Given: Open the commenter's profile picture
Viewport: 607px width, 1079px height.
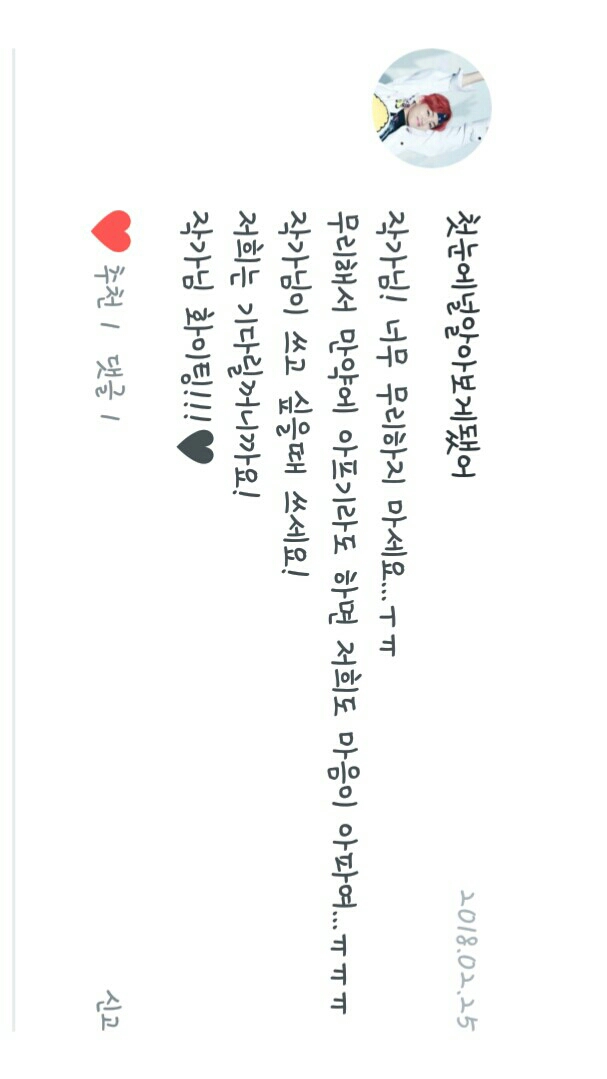Looking at the screenshot, I should [x=431, y=108].
